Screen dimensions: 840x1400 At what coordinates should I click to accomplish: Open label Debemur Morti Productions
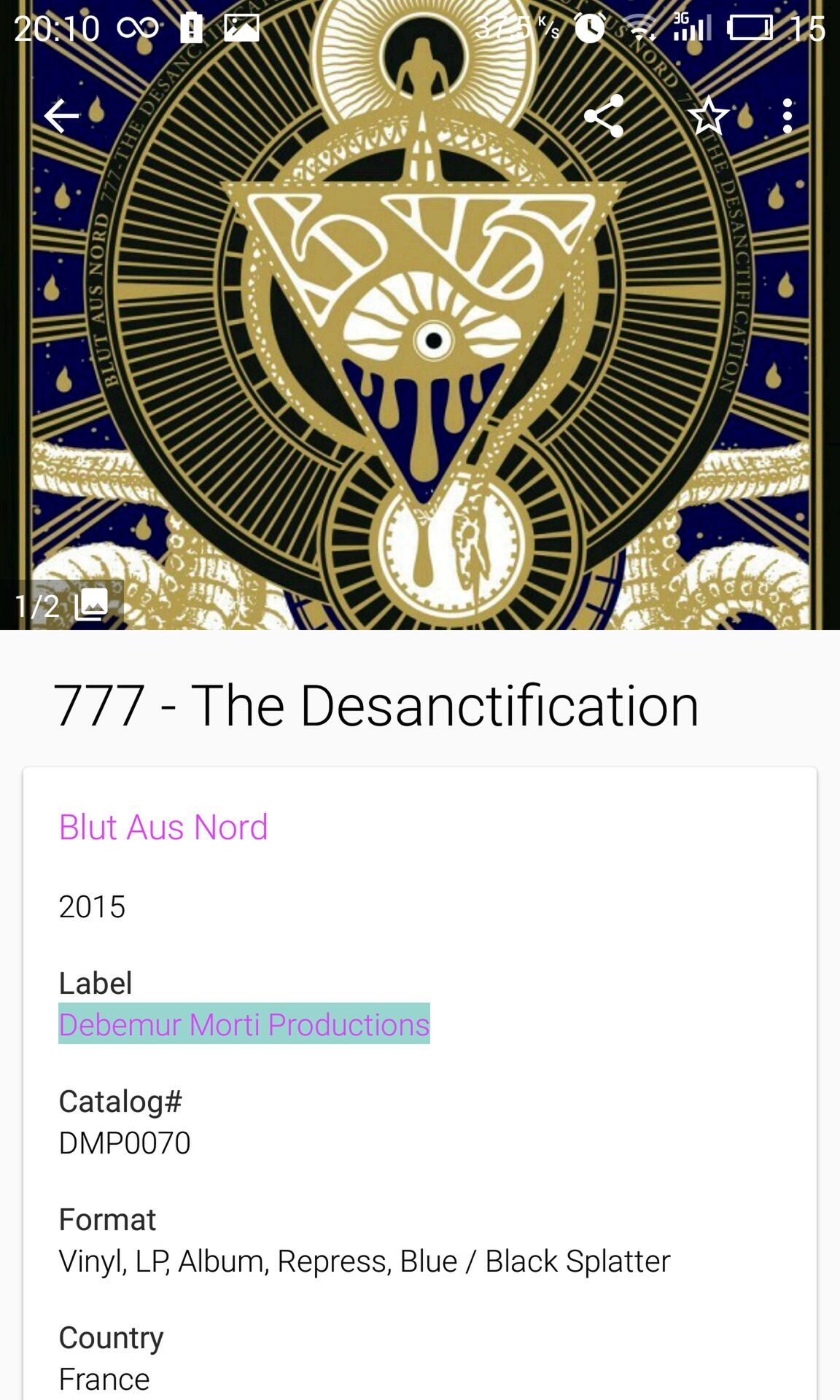pos(244,1024)
